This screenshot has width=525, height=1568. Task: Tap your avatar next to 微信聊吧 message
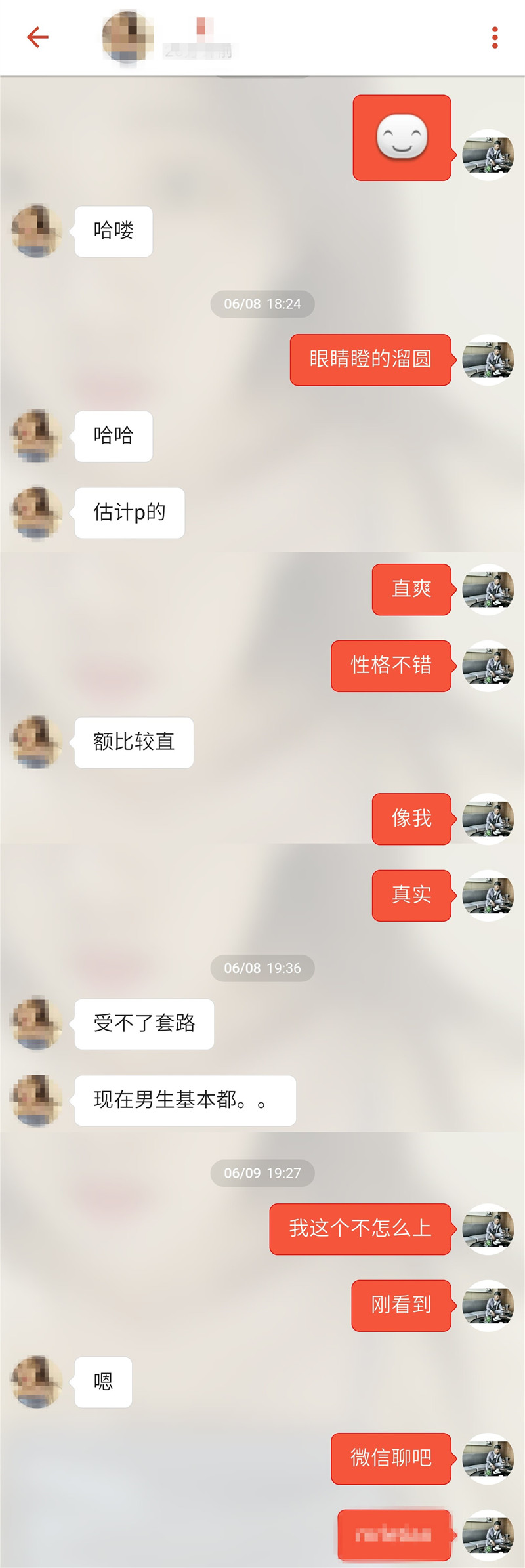point(488,1458)
